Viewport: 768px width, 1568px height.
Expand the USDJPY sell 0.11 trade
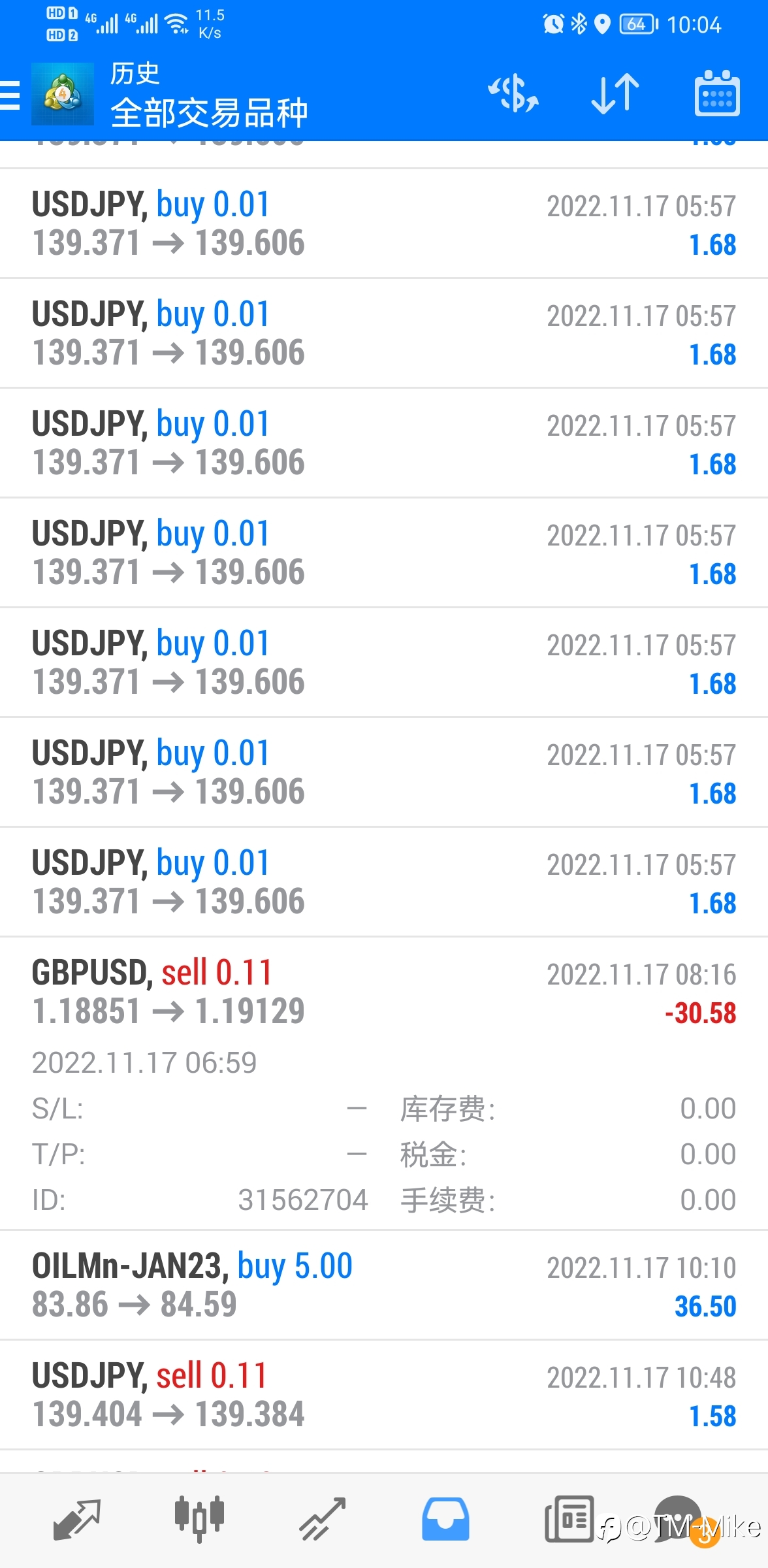(384, 1395)
